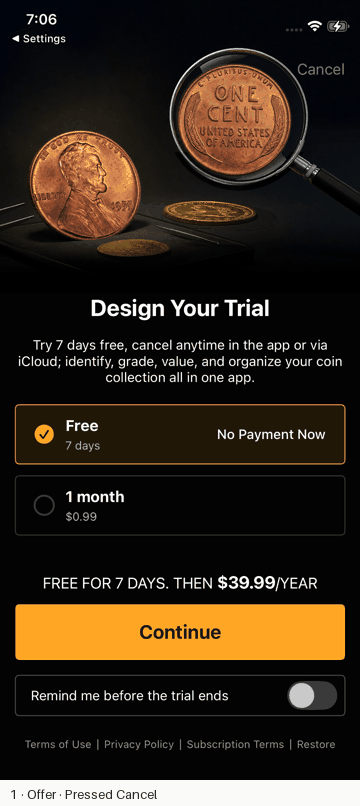360x806 pixels.
Task: Open Terms of Use
Action: [x=58, y=744]
